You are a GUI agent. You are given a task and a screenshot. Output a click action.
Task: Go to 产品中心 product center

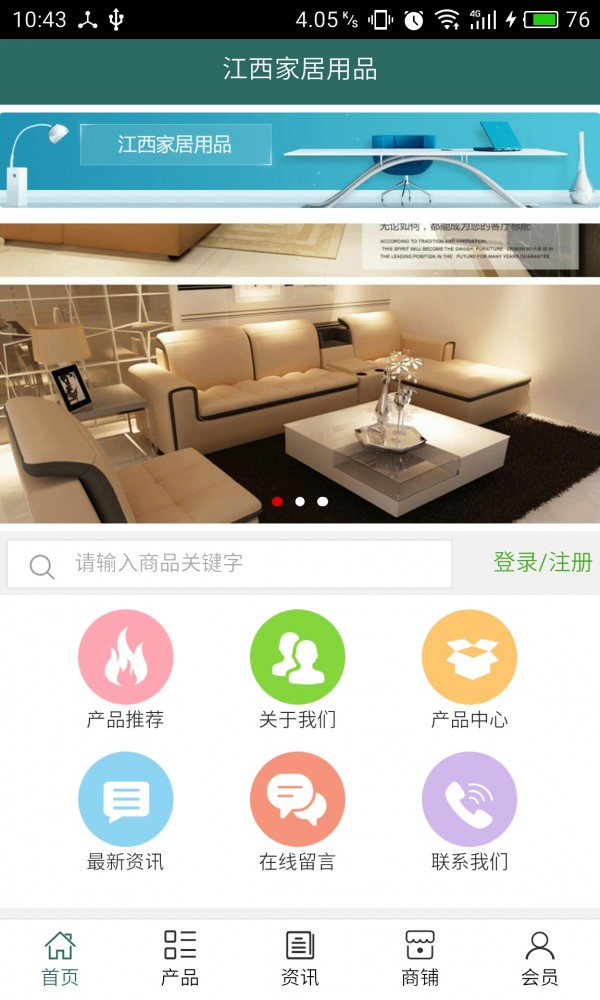click(x=469, y=668)
